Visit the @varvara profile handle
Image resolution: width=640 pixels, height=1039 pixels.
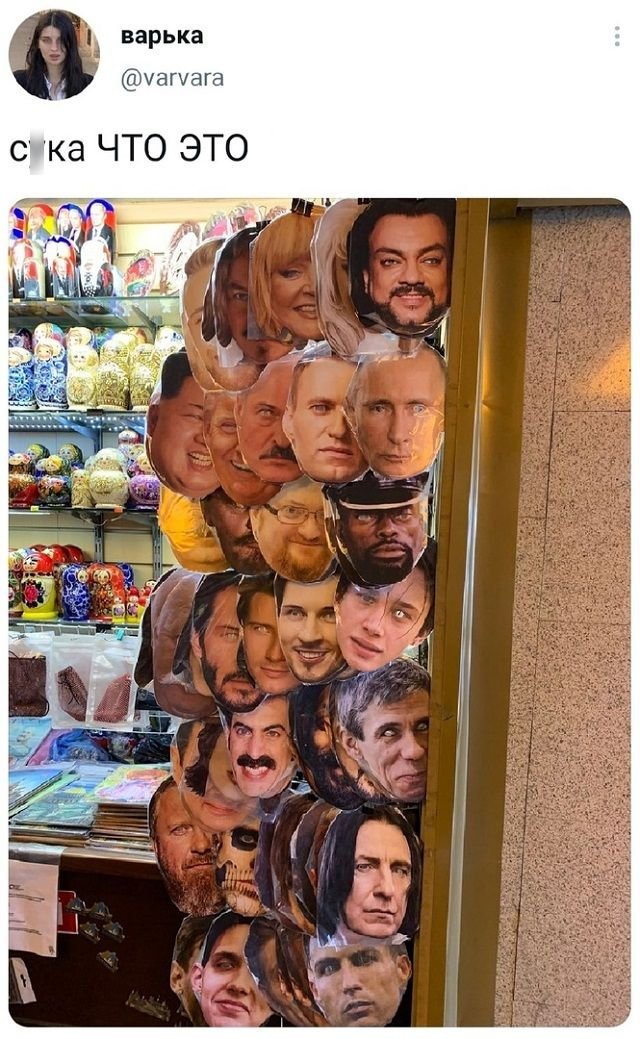tap(172, 78)
